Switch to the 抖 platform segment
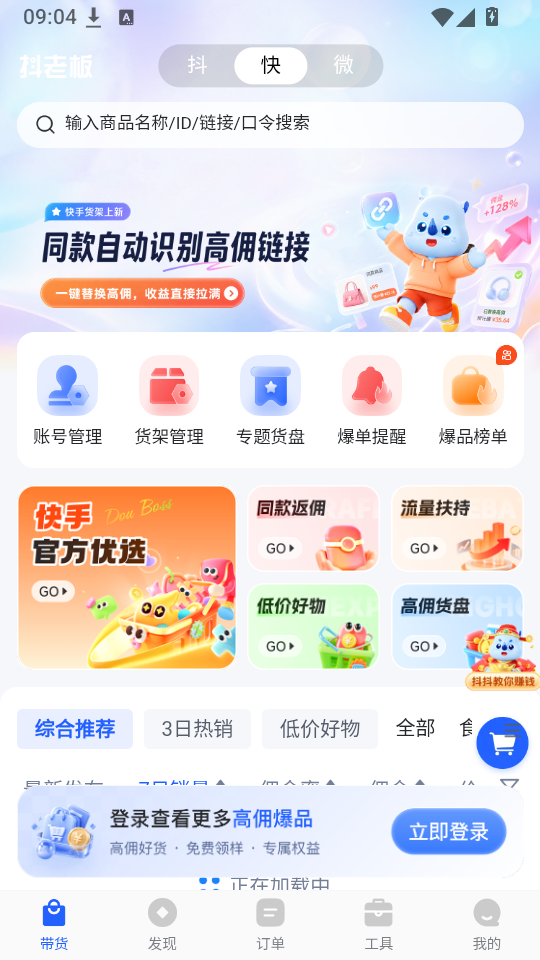The width and height of the screenshot is (540, 960). (x=197, y=66)
